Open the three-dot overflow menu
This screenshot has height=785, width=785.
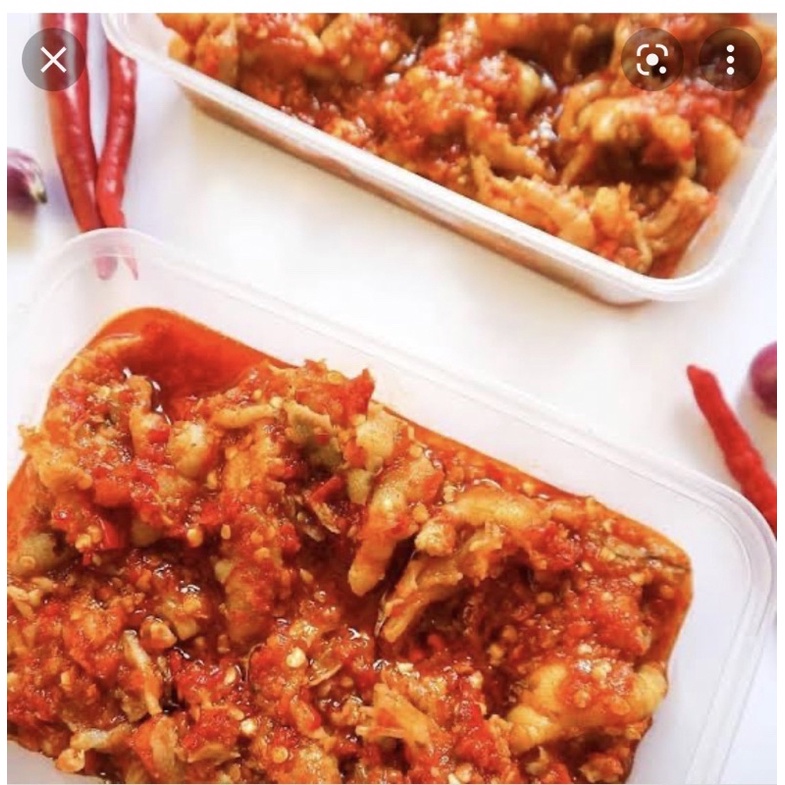click(x=730, y=60)
